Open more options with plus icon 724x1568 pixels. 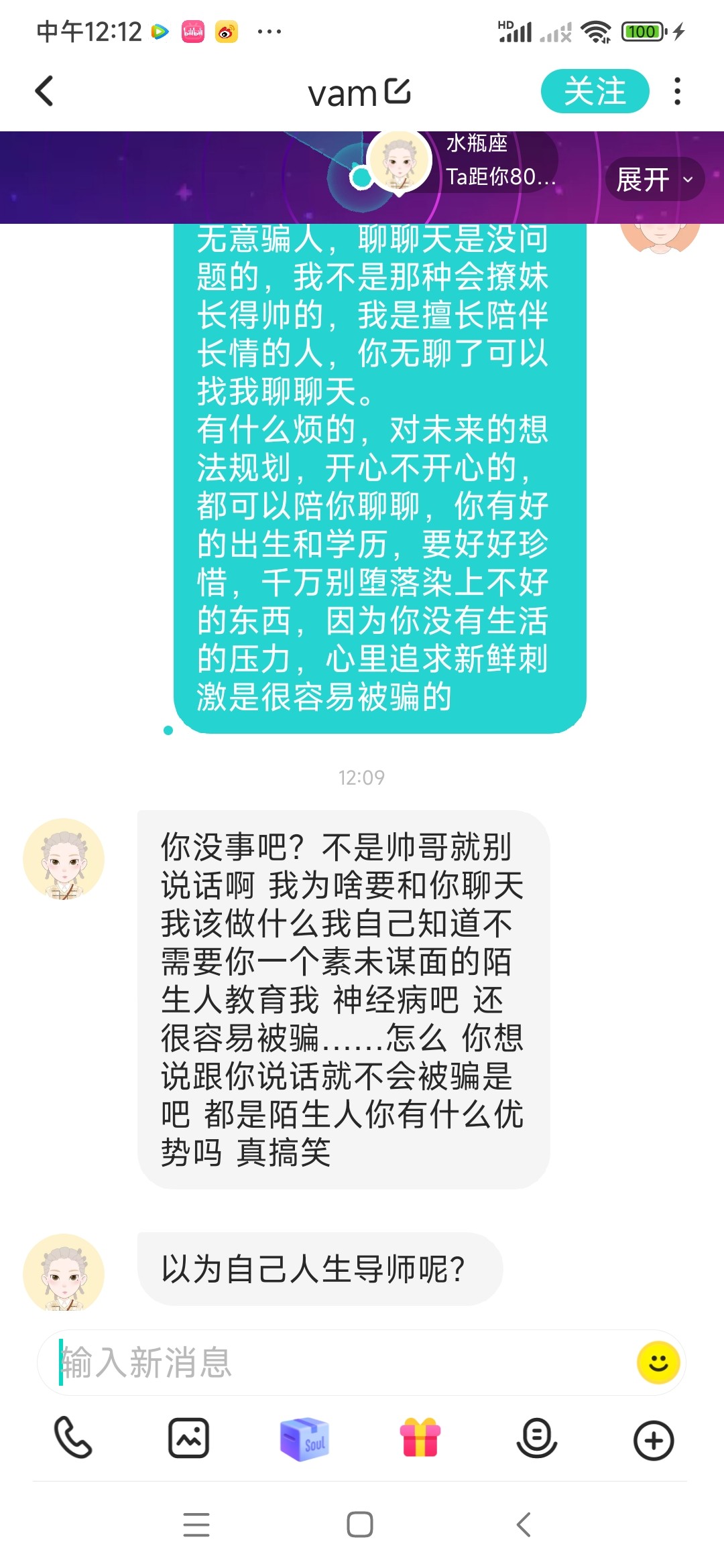(653, 1439)
